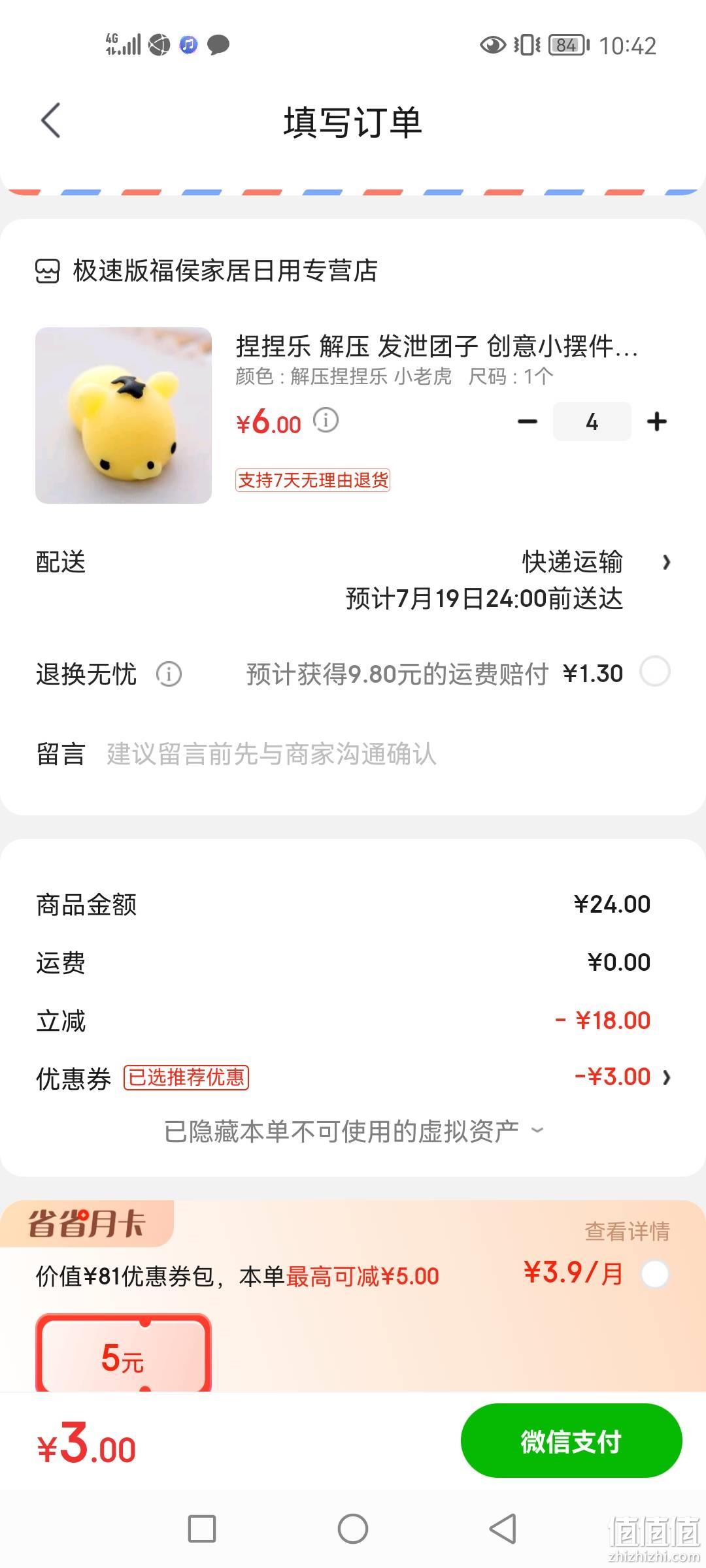Increase the item quantity with plus
This screenshot has width=706, height=1568.
coord(656,422)
